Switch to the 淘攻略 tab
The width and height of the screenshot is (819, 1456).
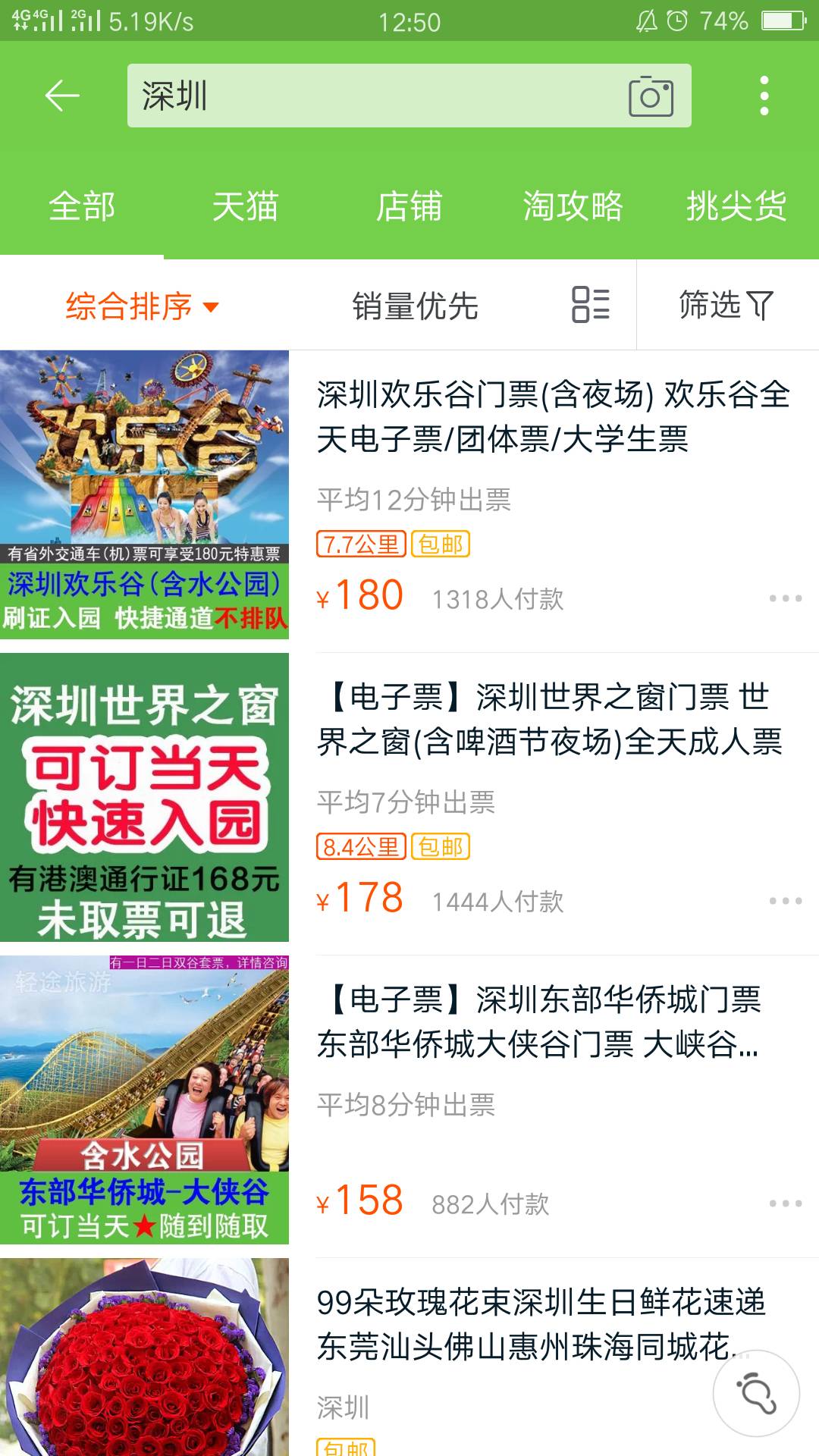pyautogui.click(x=573, y=206)
